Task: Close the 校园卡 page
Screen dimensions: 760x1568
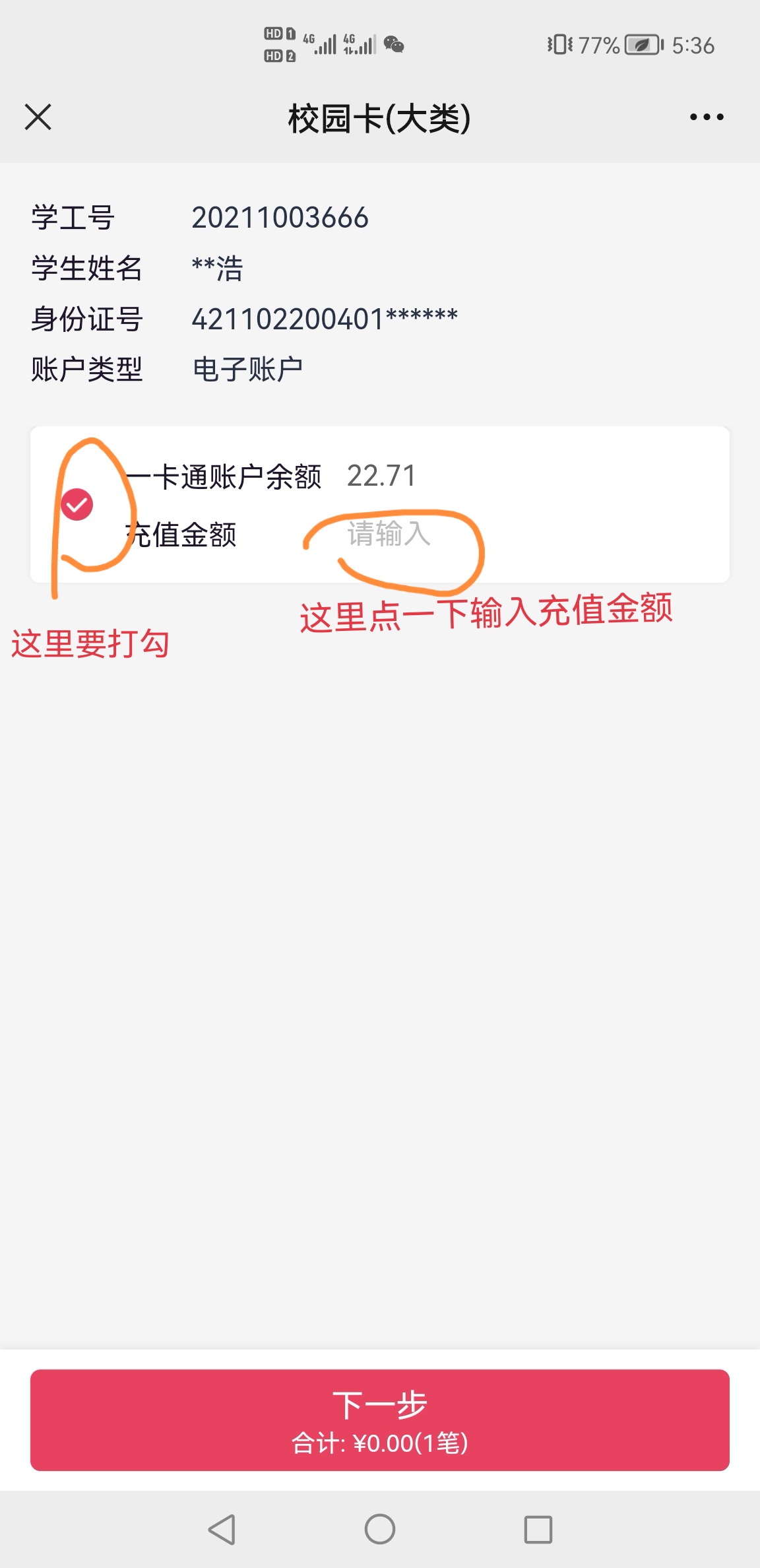Action: [x=38, y=117]
